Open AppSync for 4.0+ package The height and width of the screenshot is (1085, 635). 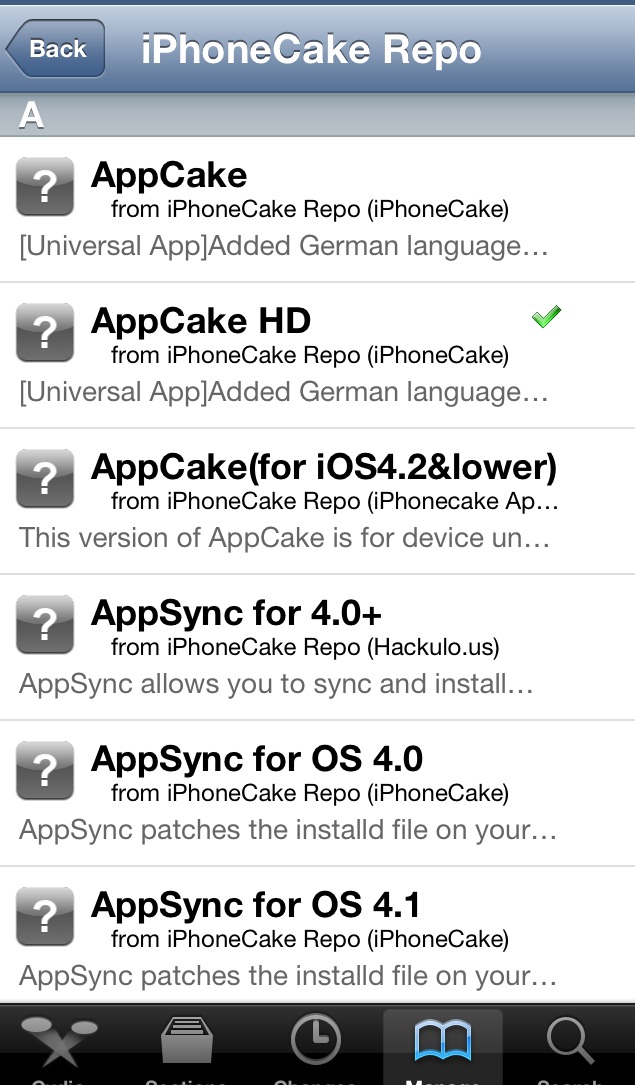318,647
